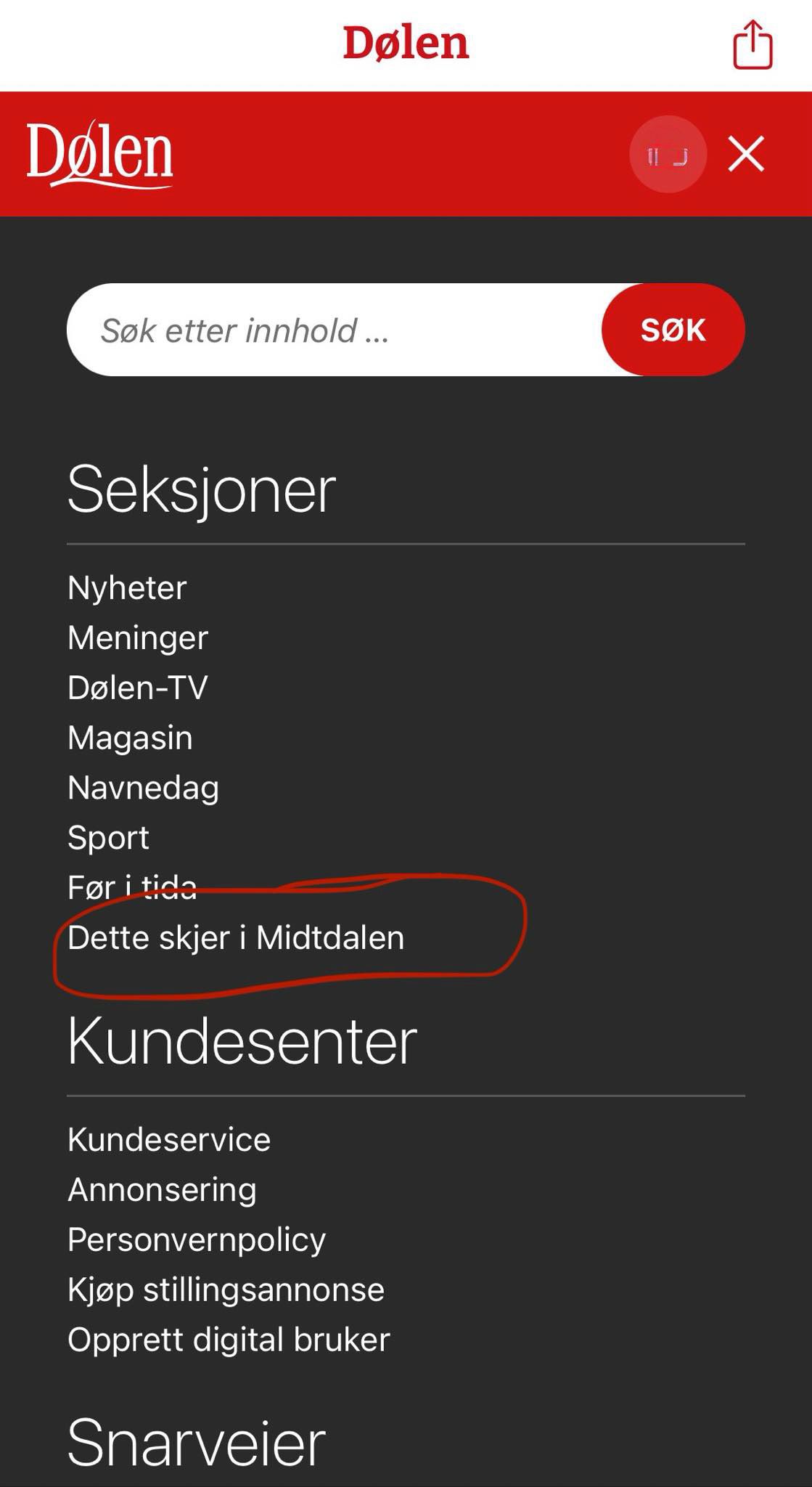Open Dølen-TV
812x1487 pixels.
coord(138,688)
